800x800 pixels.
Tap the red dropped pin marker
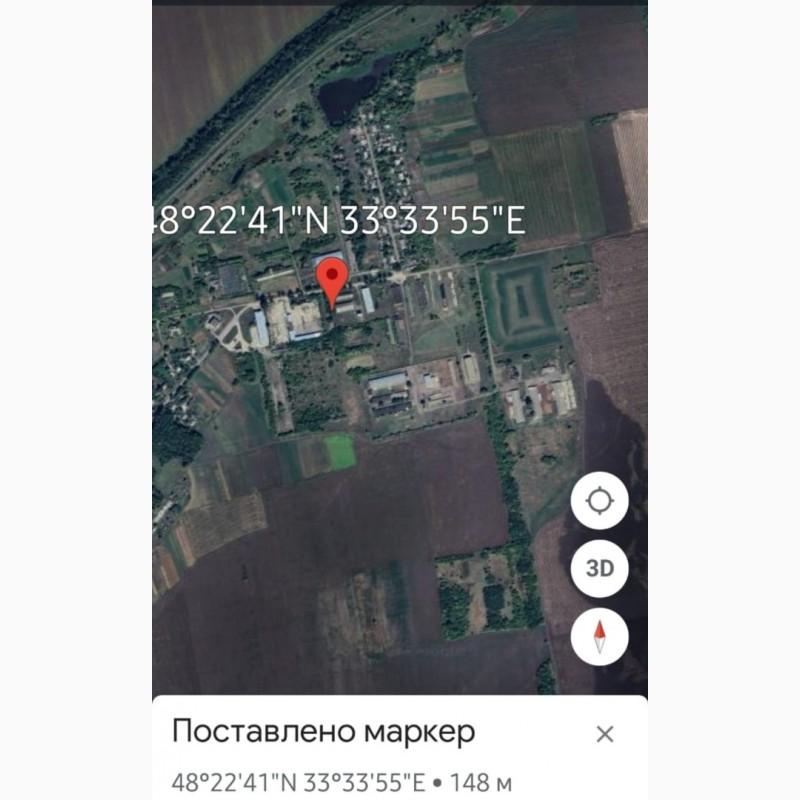click(x=332, y=277)
